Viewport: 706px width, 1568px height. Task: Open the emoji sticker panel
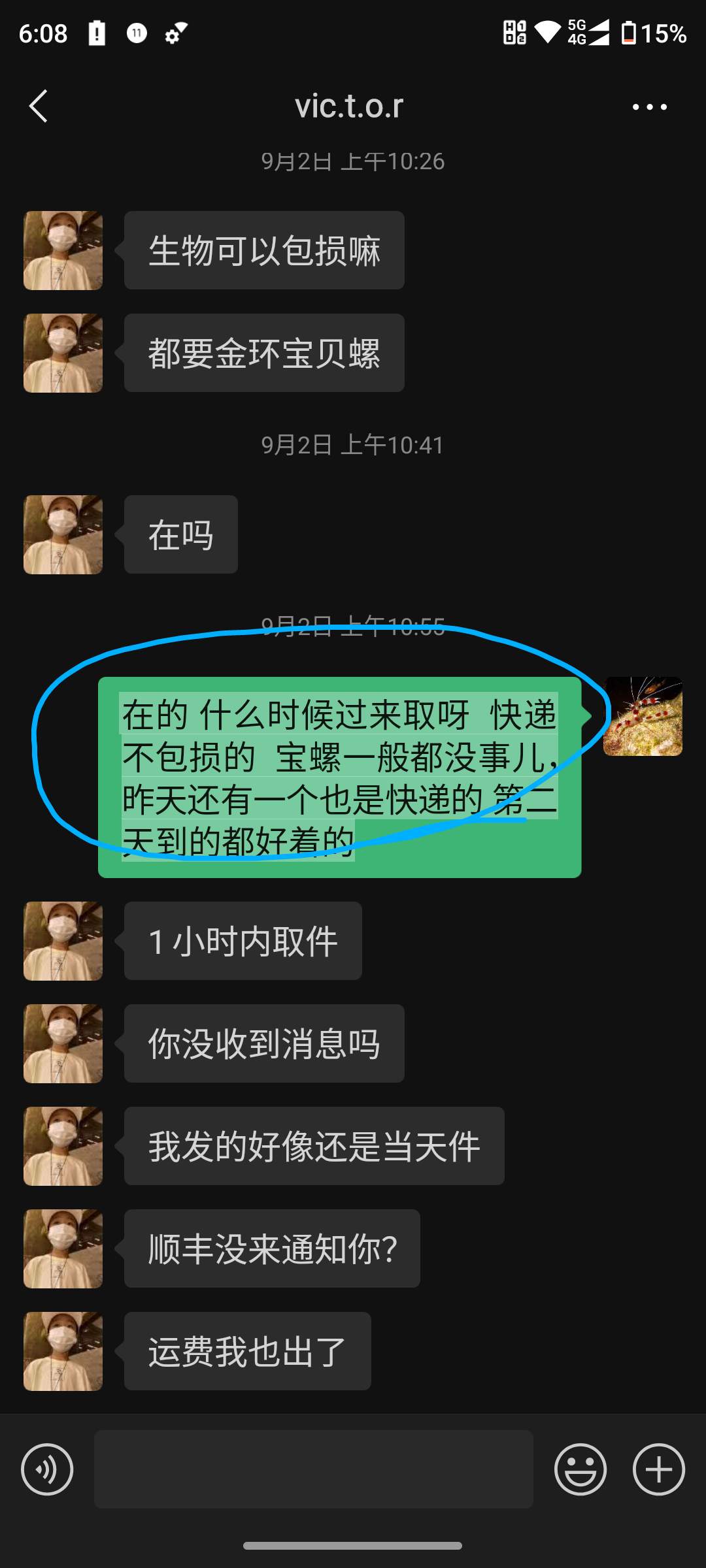[580, 1469]
